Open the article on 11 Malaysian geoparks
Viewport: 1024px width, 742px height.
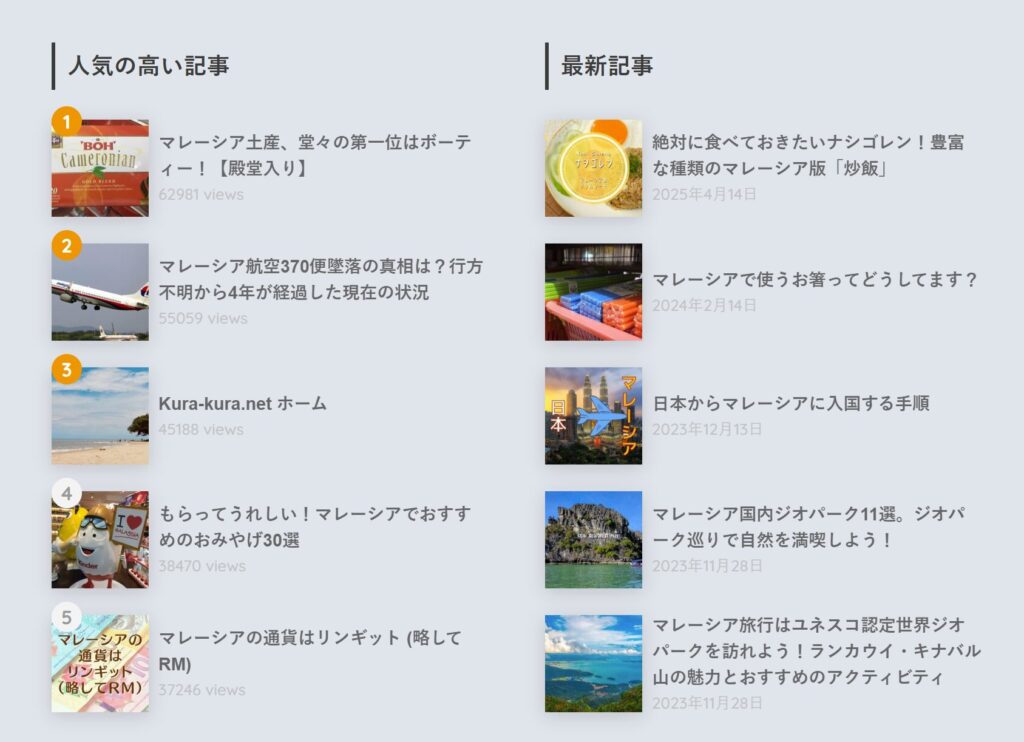(x=808, y=526)
